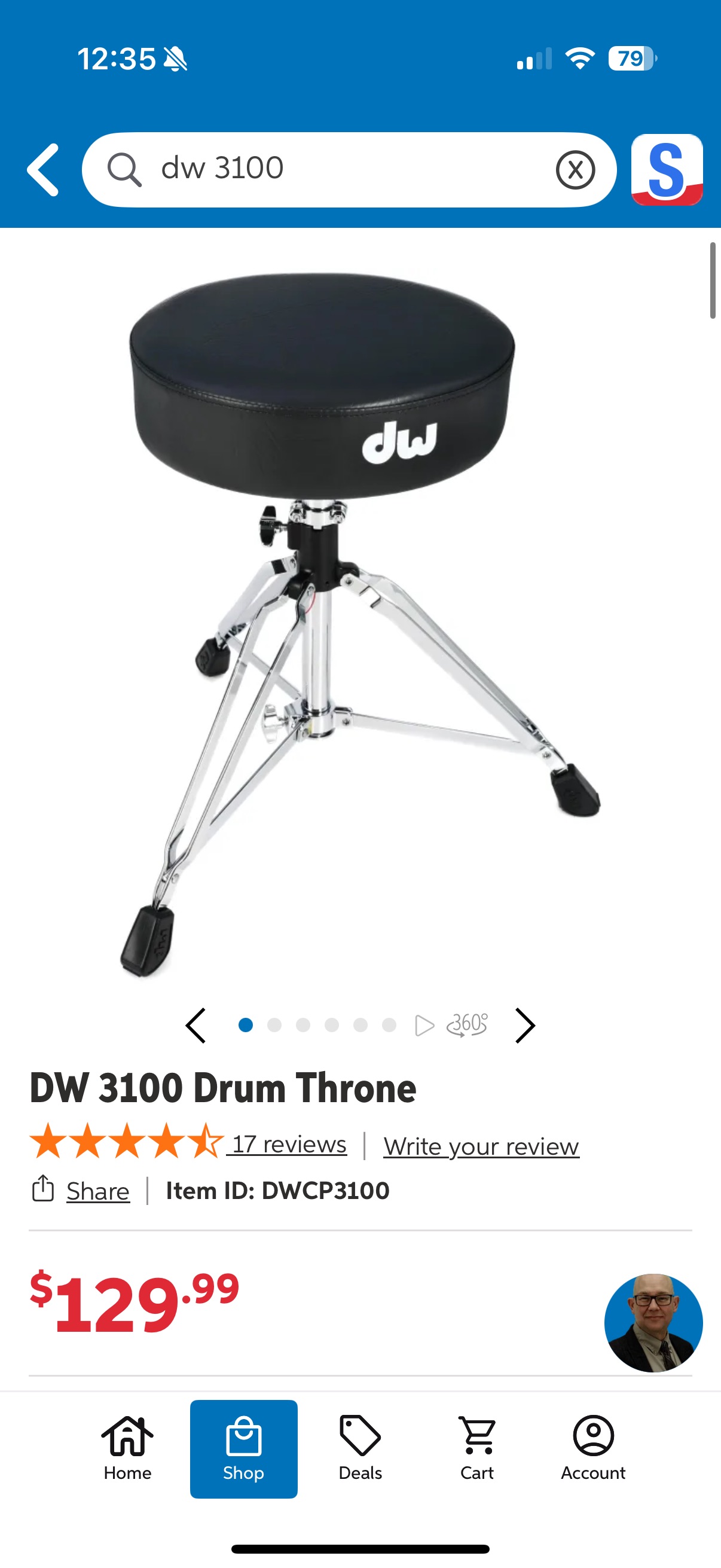Go back using the header arrow
Viewport: 721px width, 1568px height.
click(43, 170)
